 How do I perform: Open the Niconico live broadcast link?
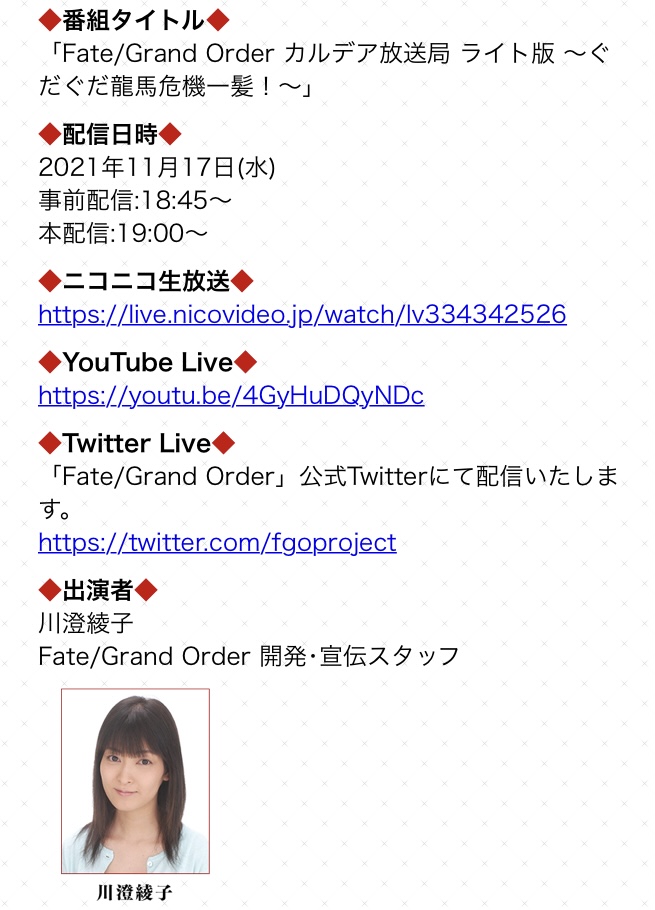(x=302, y=315)
